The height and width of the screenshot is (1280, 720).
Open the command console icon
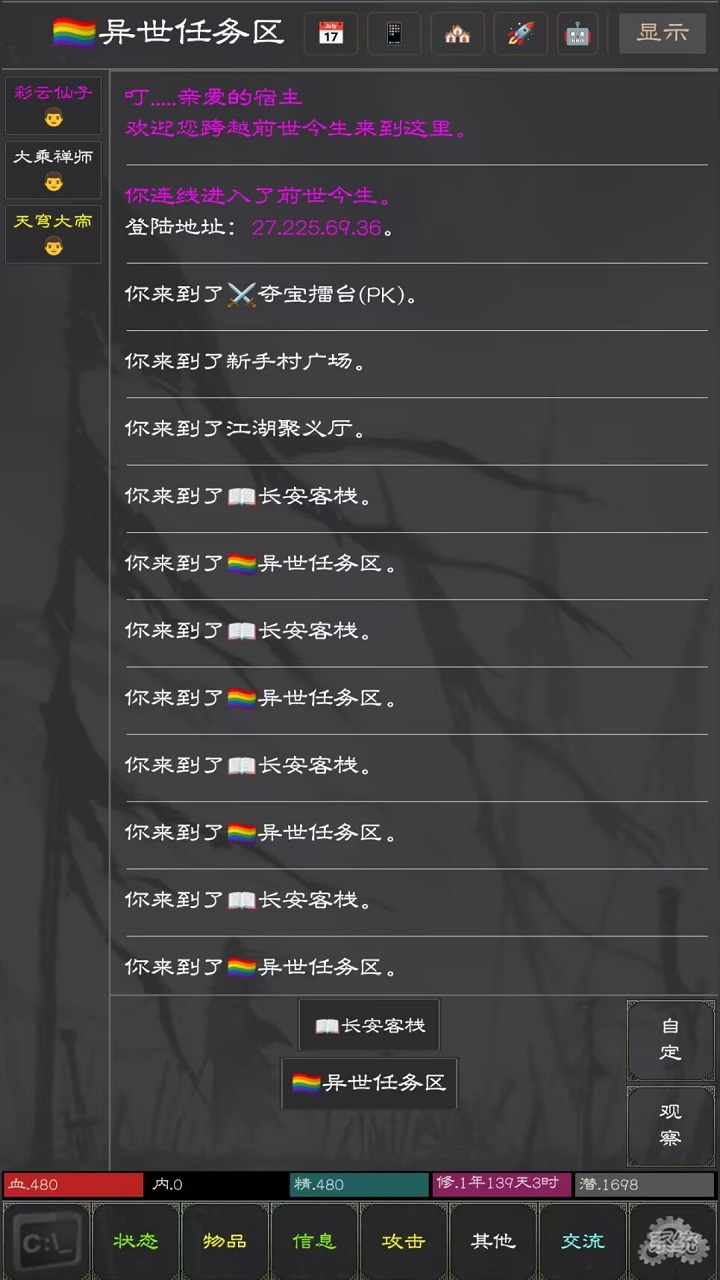45,1241
